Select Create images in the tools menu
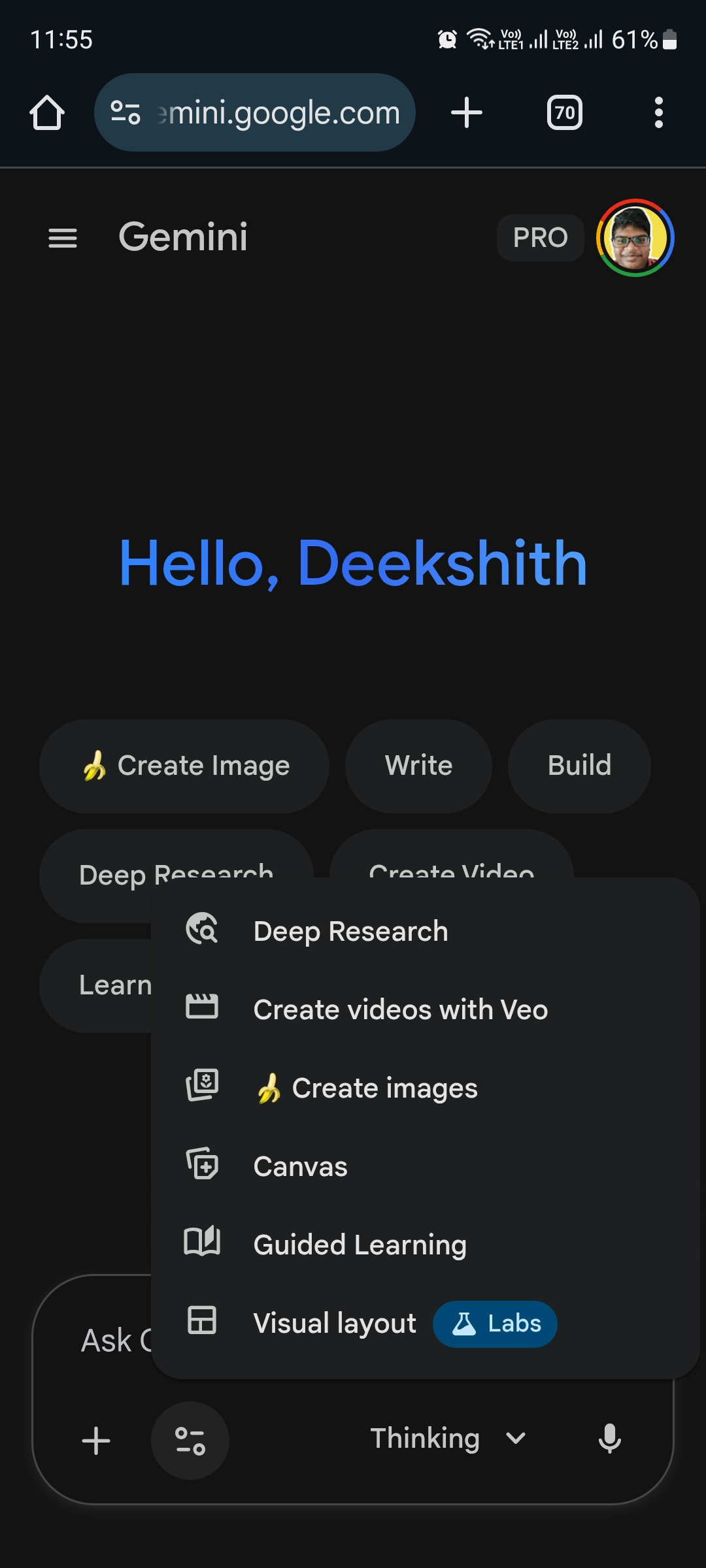The width and height of the screenshot is (706, 1568). coord(384,1088)
